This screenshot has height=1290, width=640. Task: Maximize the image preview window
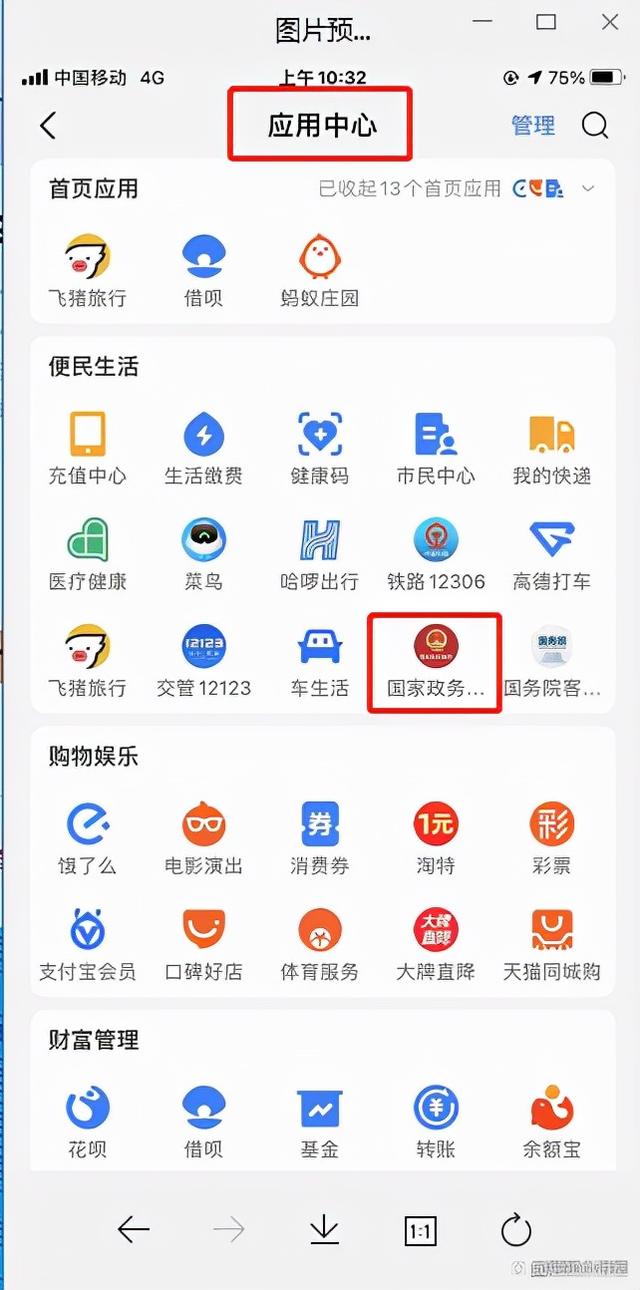tap(546, 22)
